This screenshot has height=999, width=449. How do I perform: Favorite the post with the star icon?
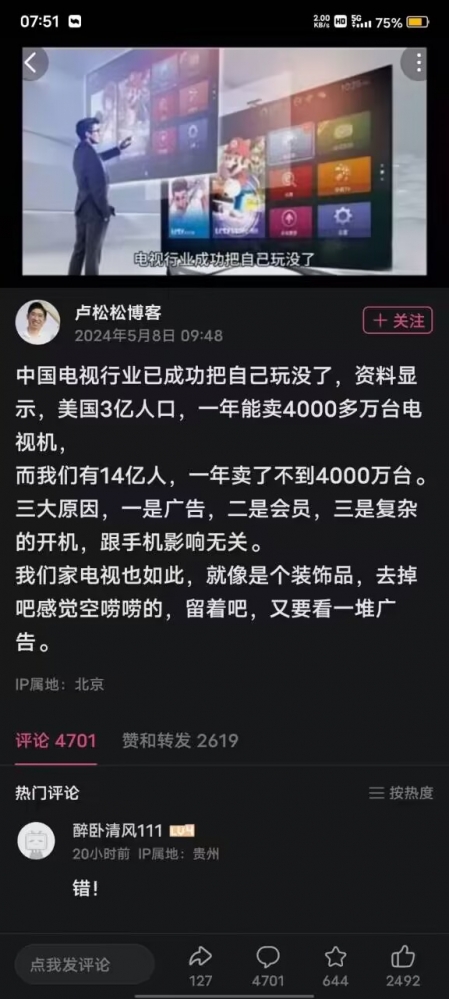coord(336,965)
